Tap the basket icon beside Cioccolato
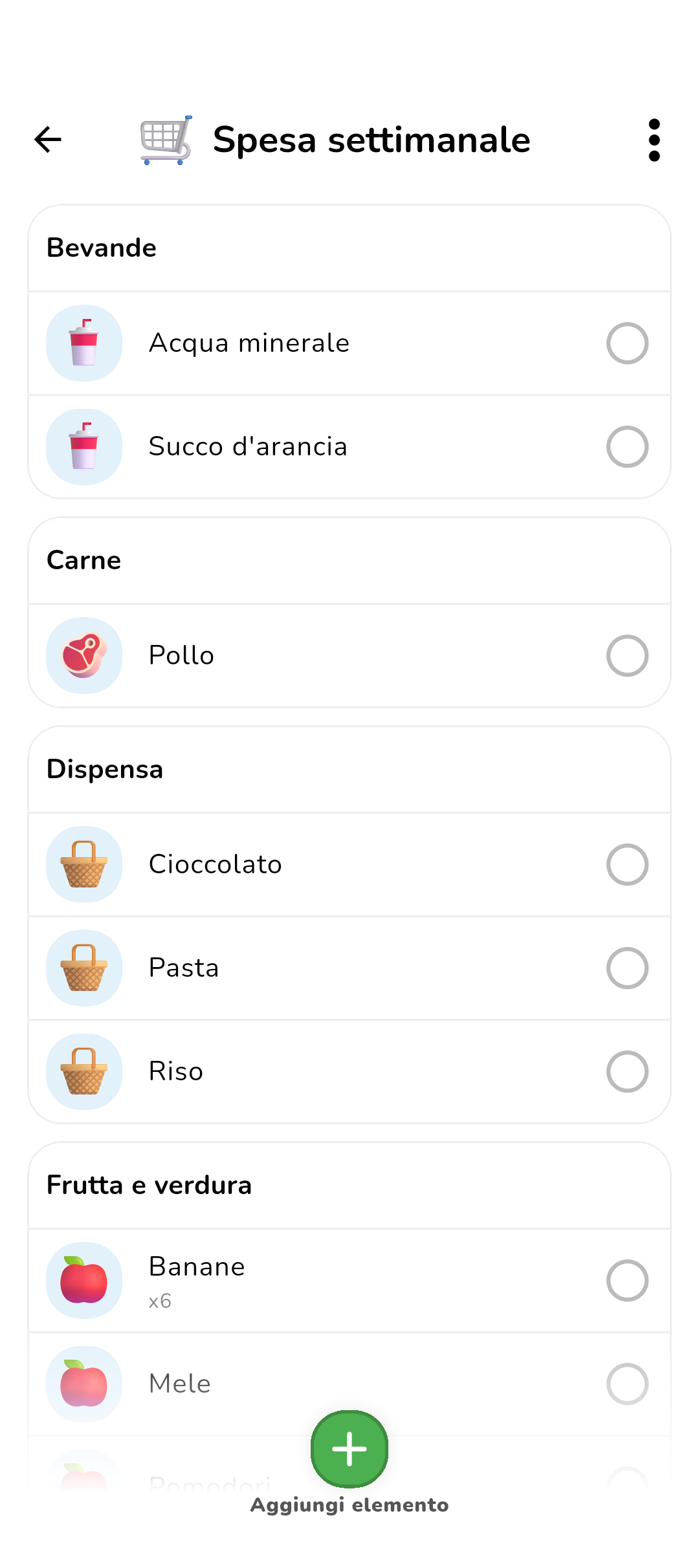 [84, 865]
